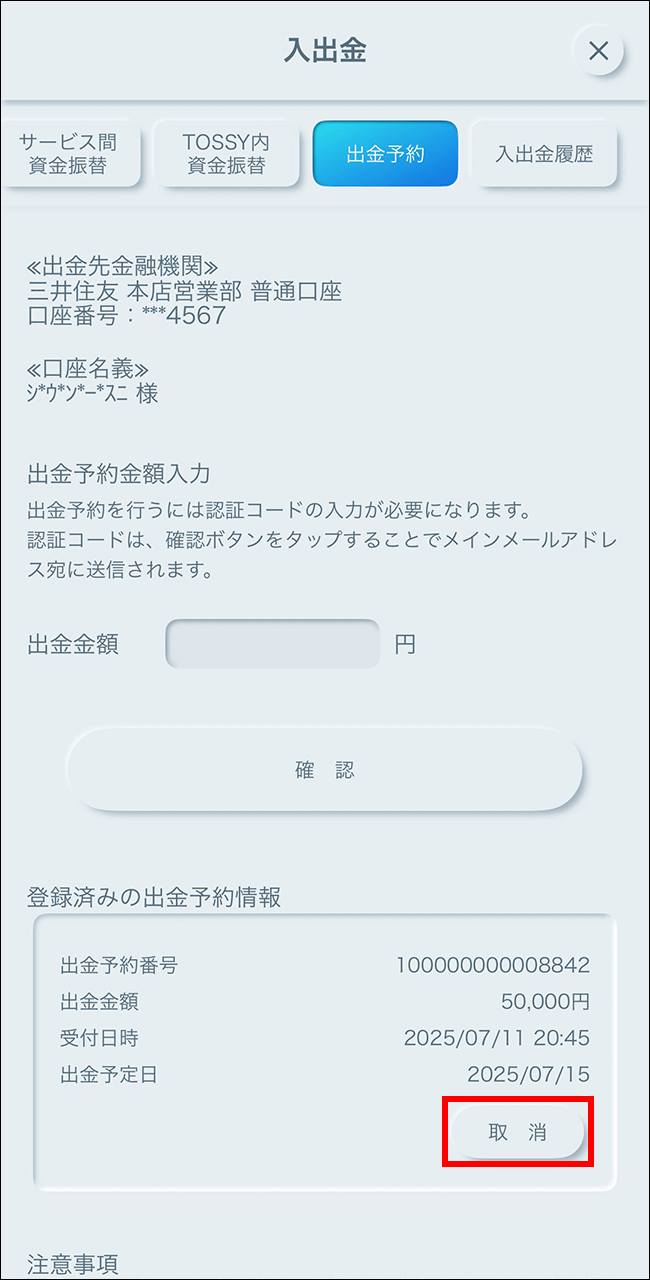View the 入出金履歴 tab

[544, 154]
